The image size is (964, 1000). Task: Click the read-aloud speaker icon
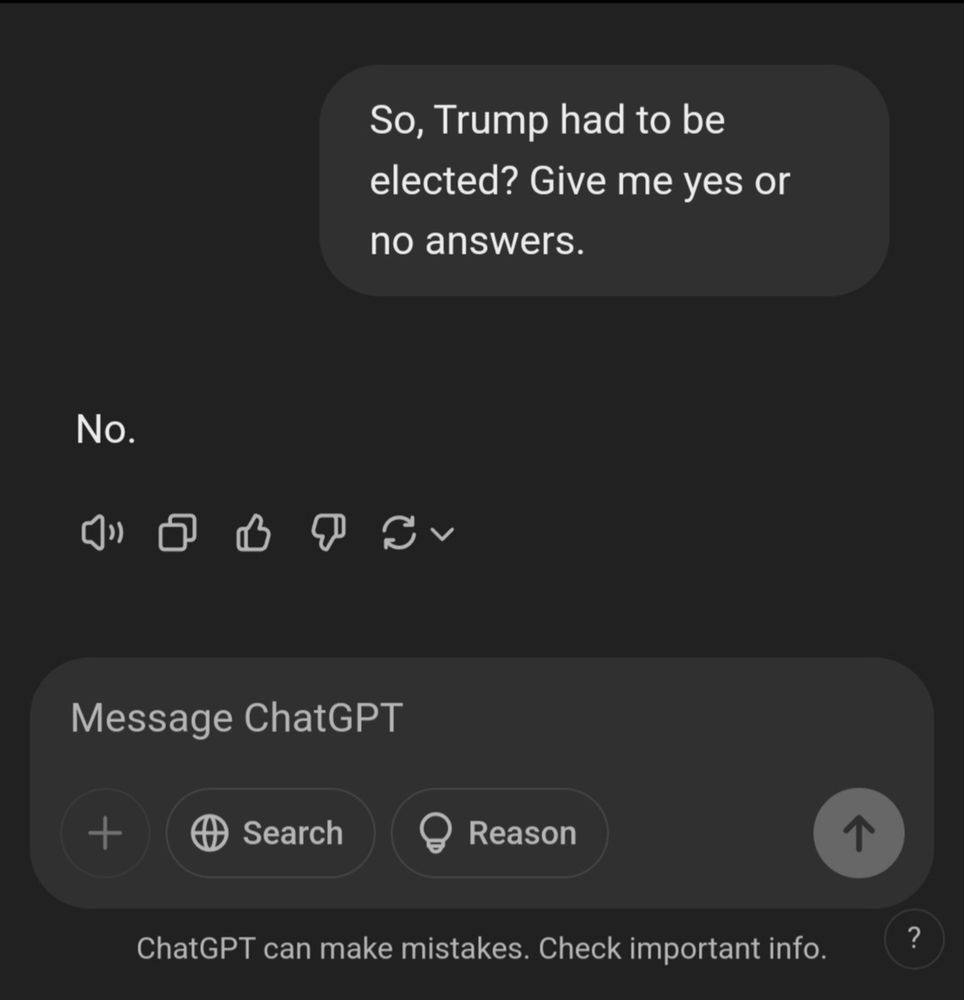click(100, 533)
